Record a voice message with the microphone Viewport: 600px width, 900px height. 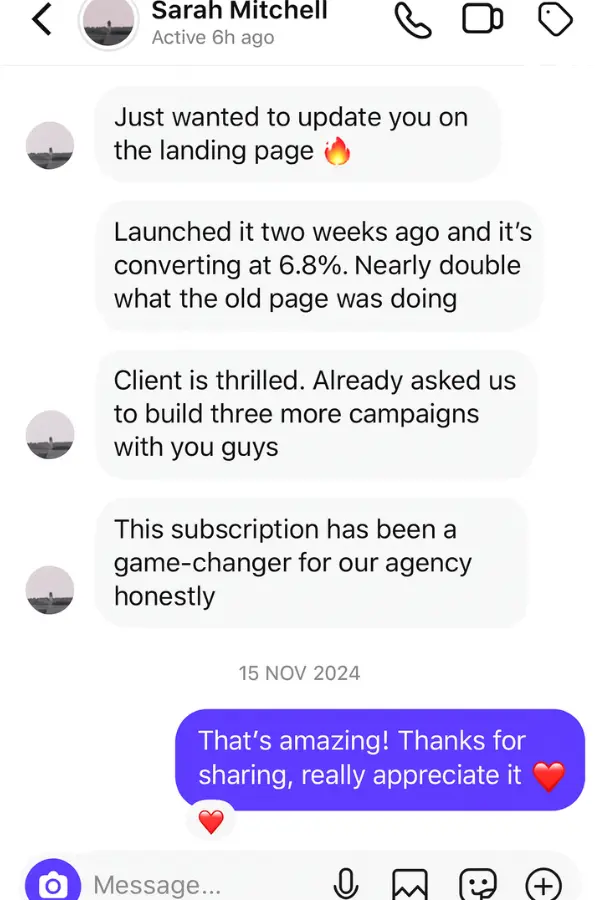346,885
